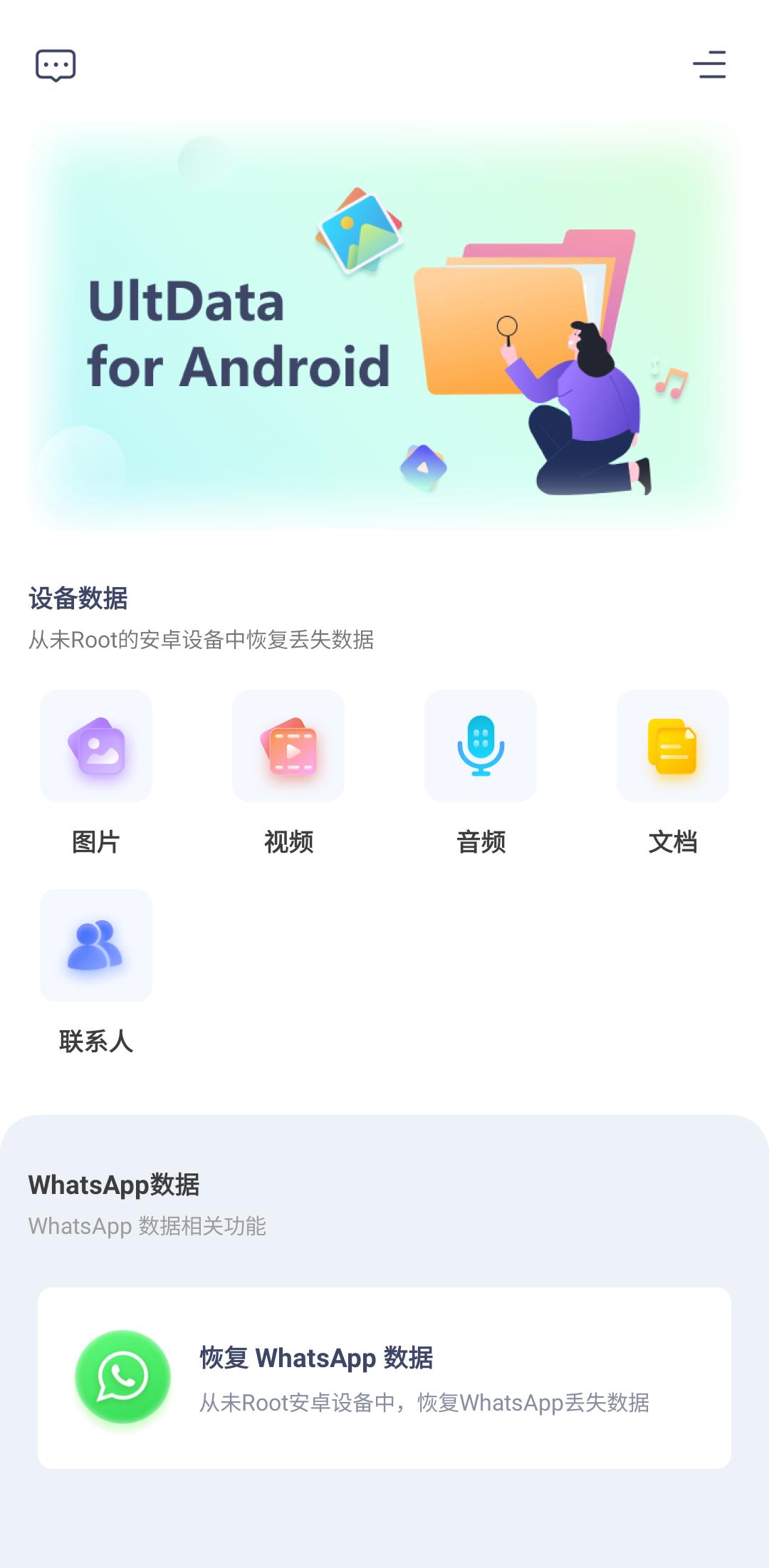
Task: Open 视频 video recovery
Action: tap(288, 746)
